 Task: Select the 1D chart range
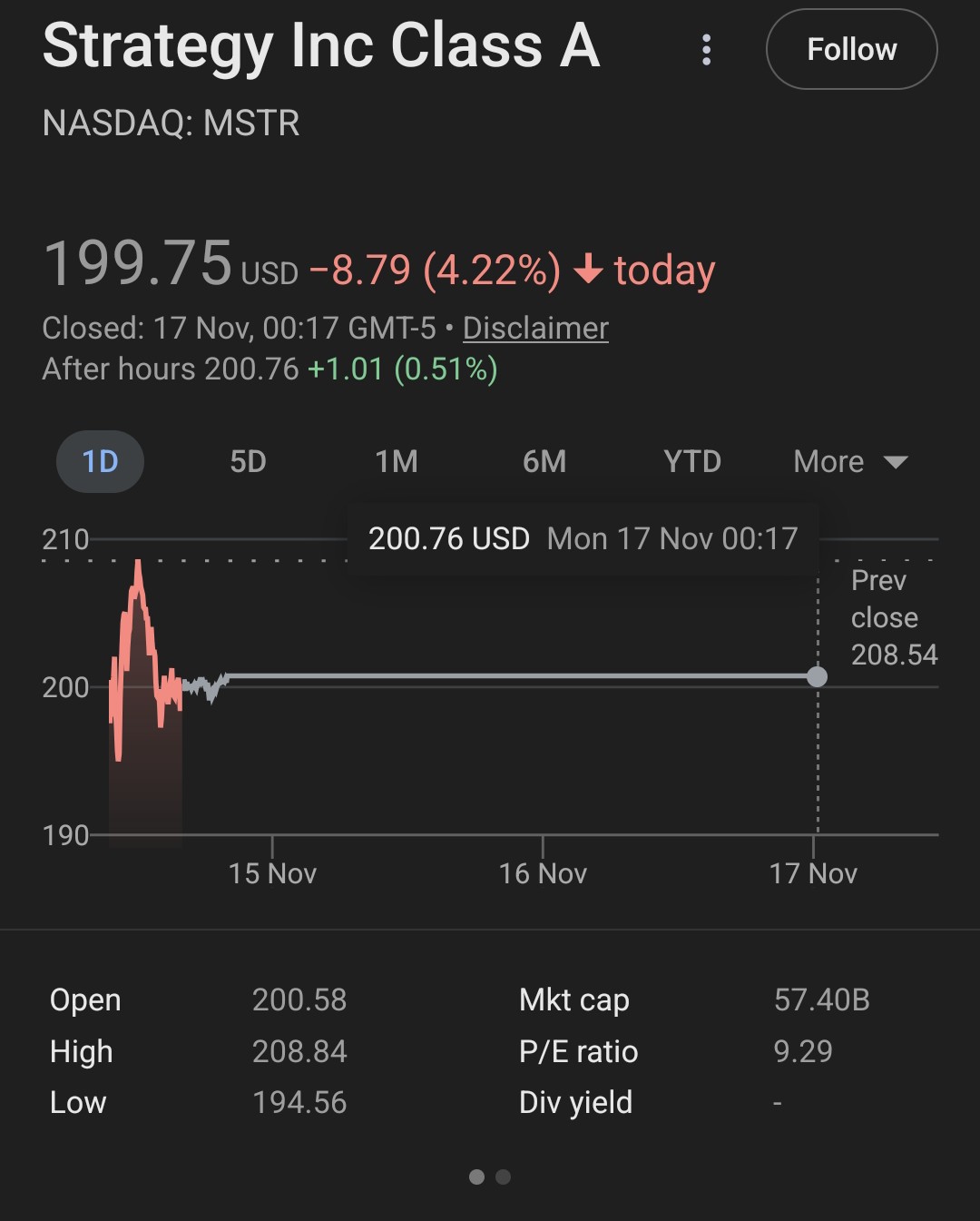pos(100,461)
